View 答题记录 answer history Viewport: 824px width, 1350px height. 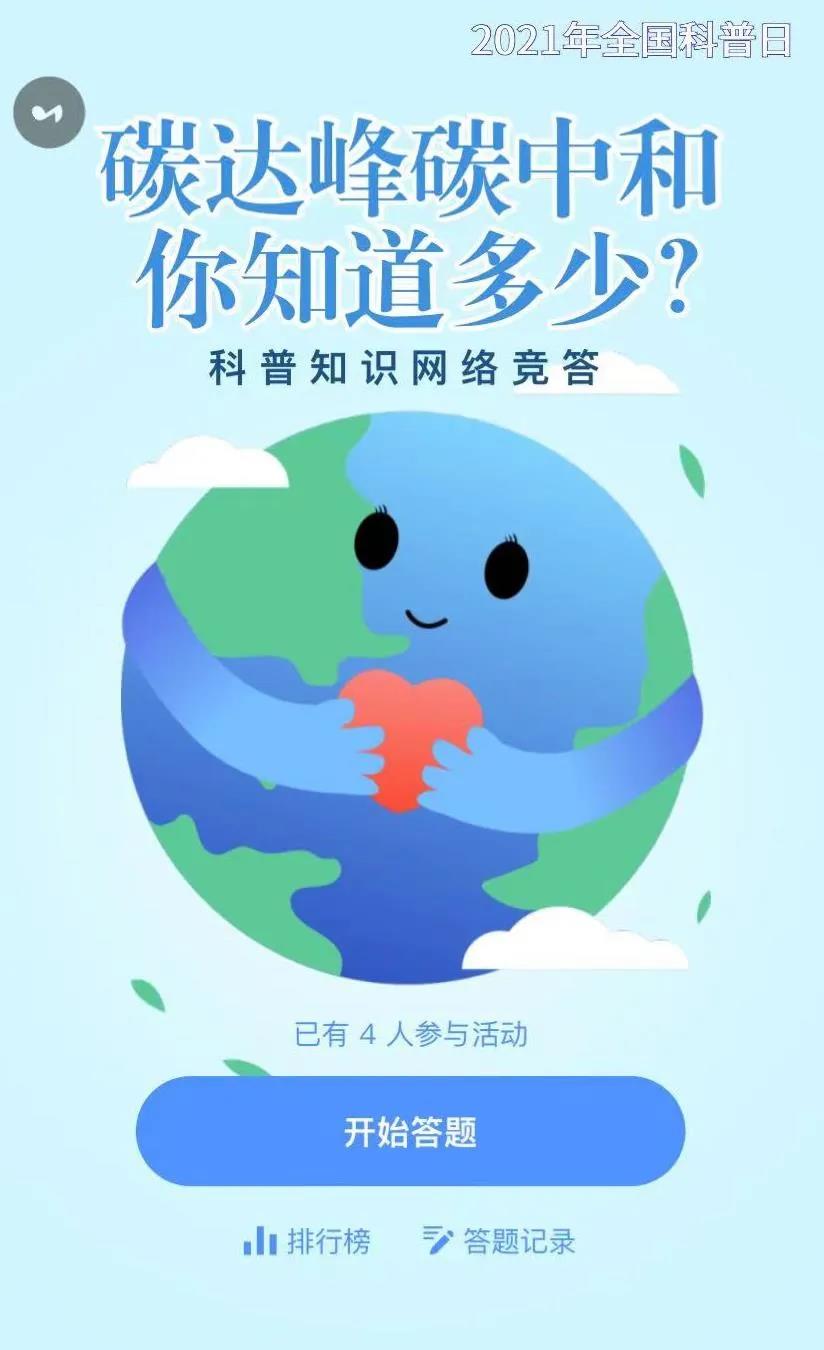point(499,1242)
